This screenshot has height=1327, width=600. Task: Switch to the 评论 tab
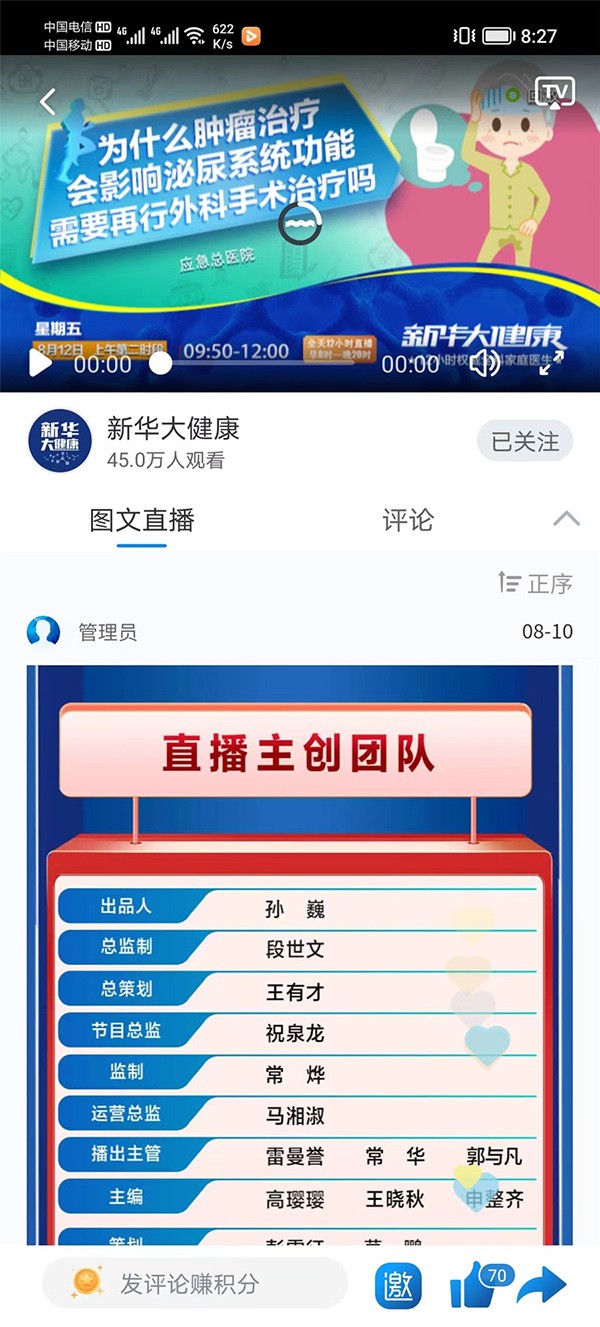408,520
